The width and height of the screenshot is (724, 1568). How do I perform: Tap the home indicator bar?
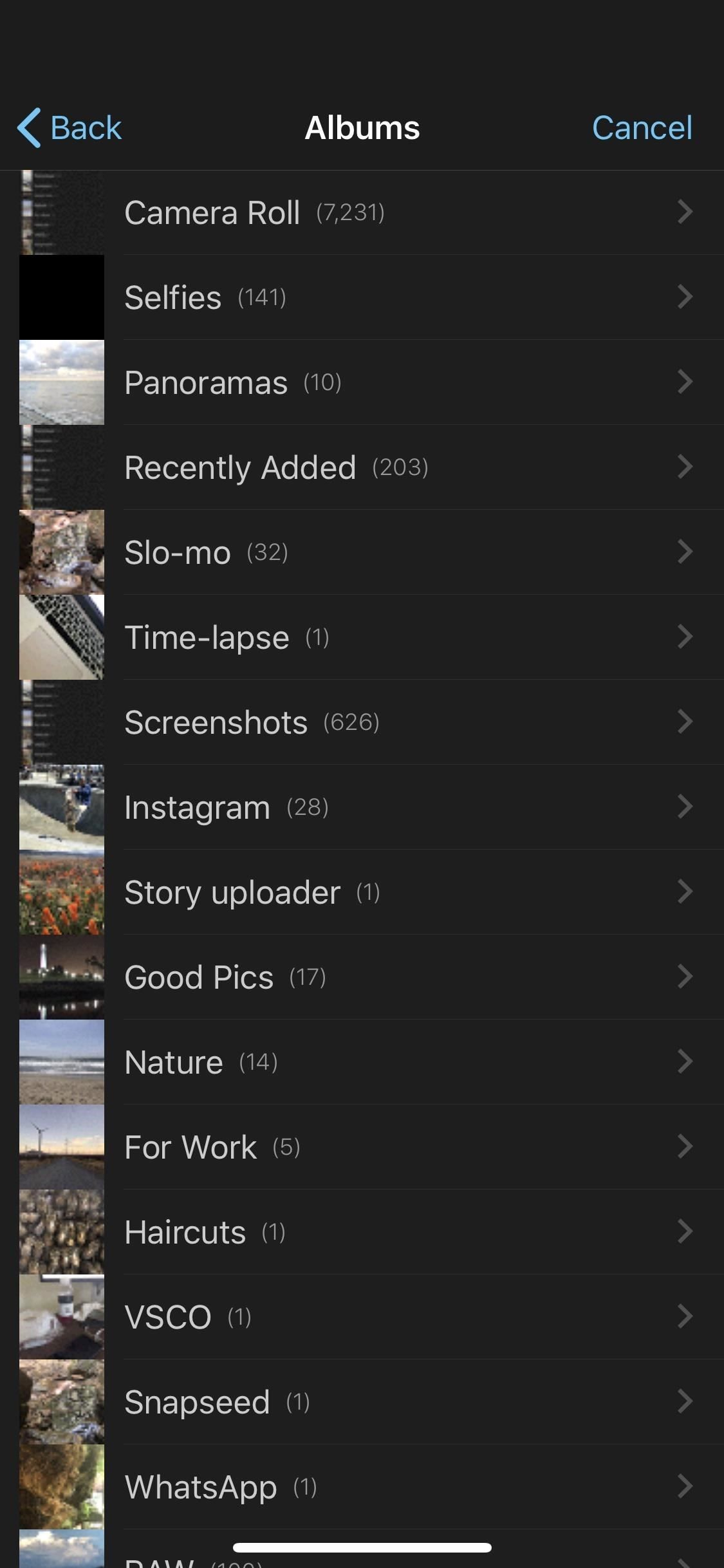pyautogui.click(x=362, y=1547)
